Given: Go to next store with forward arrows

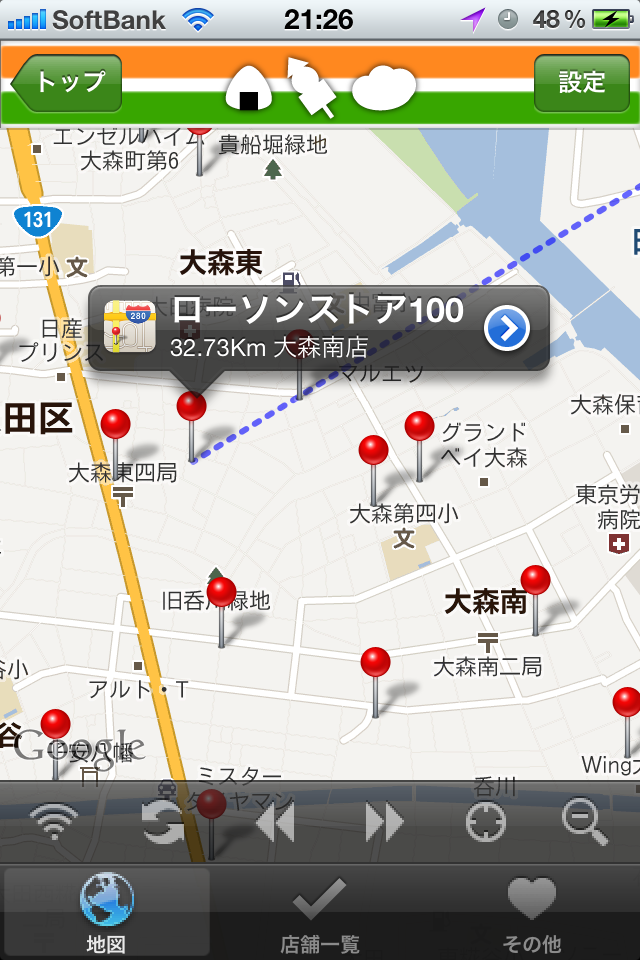Looking at the screenshot, I should 384,822.
